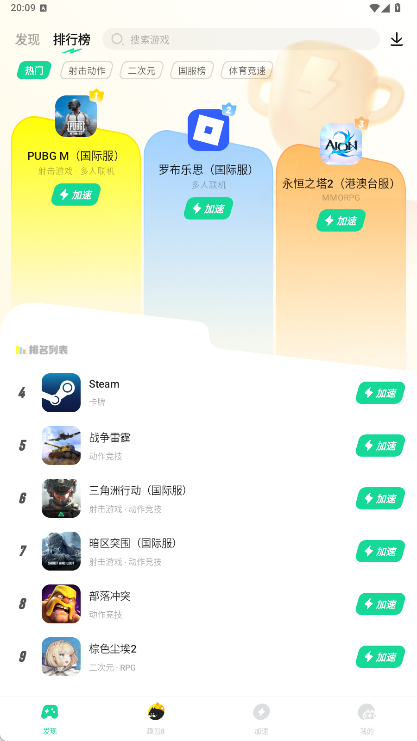Open the 战争雷霆 game row
The height and width of the screenshot is (741, 417).
(x=208, y=446)
